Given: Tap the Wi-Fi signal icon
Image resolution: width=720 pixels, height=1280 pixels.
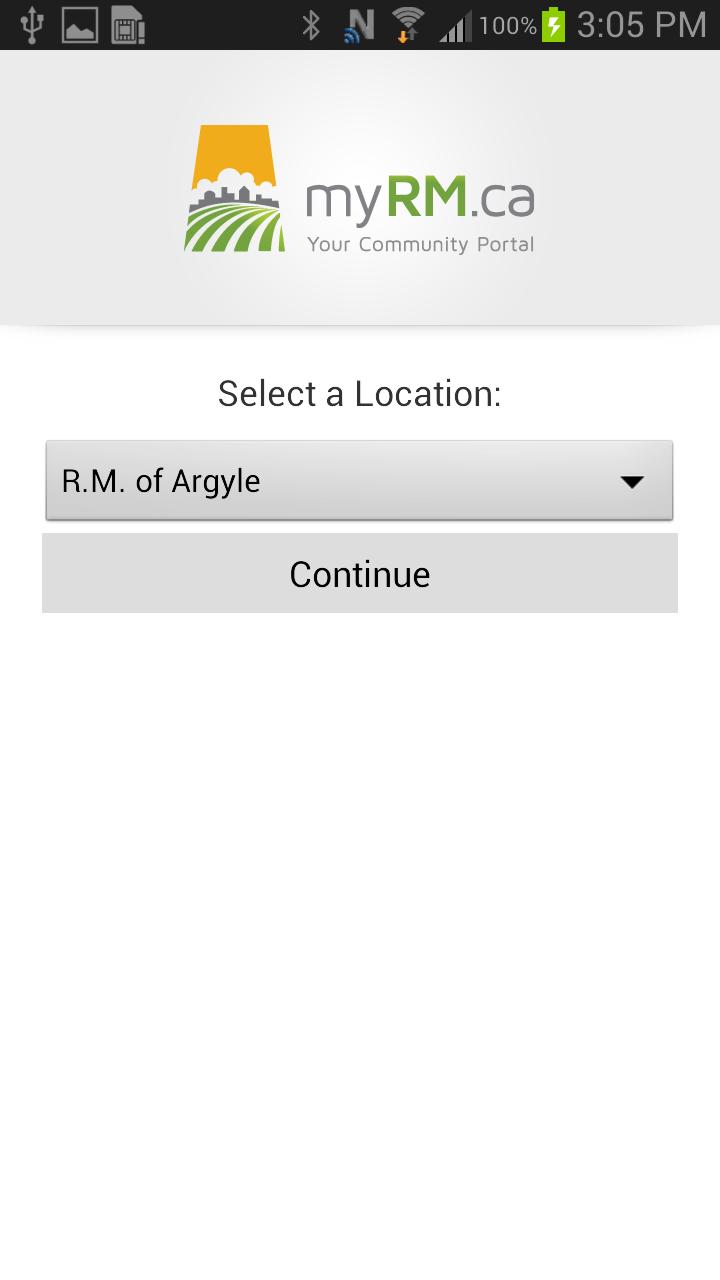Looking at the screenshot, I should click(x=405, y=22).
